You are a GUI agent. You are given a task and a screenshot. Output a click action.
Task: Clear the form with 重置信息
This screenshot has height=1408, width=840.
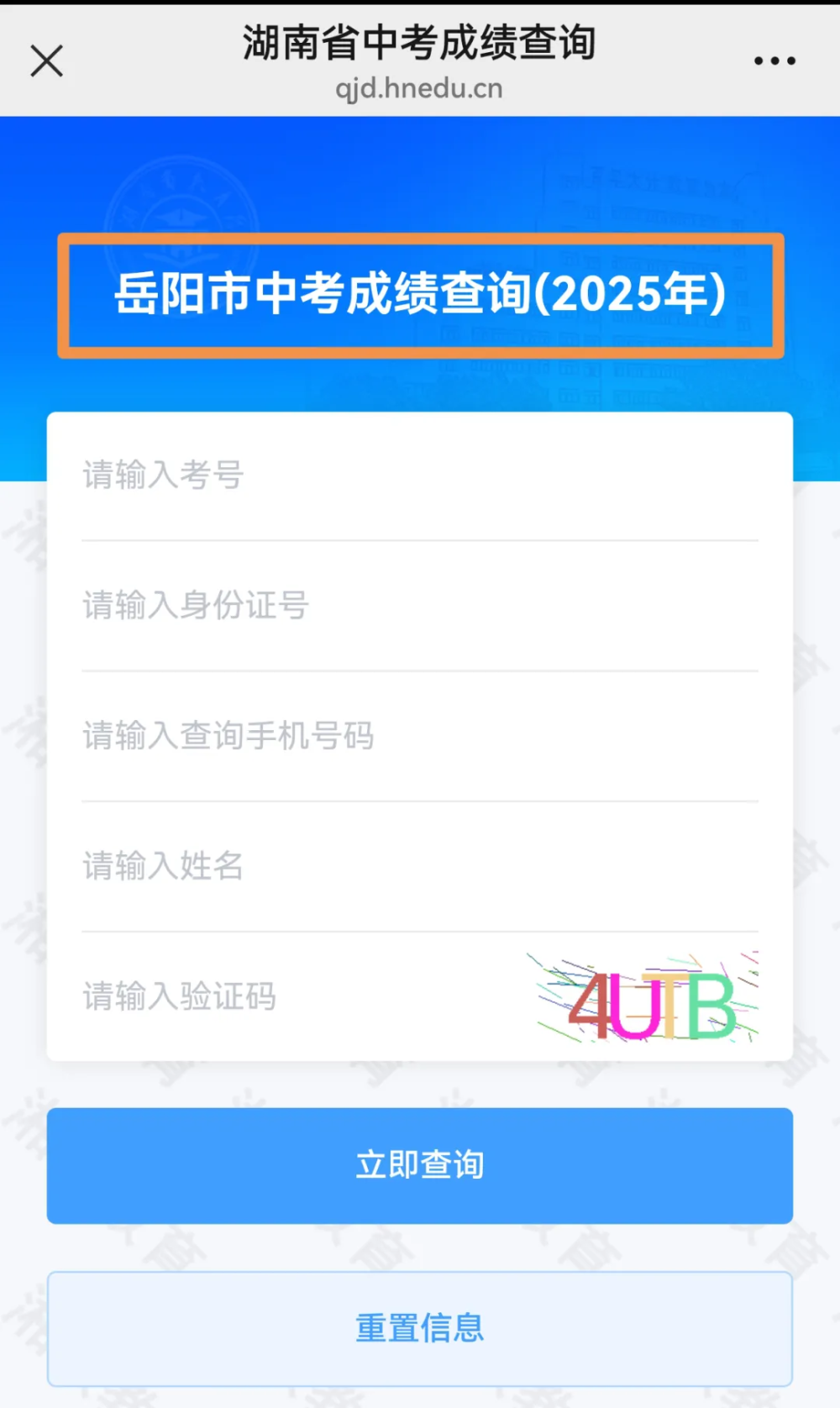(x=419, y=1328)
